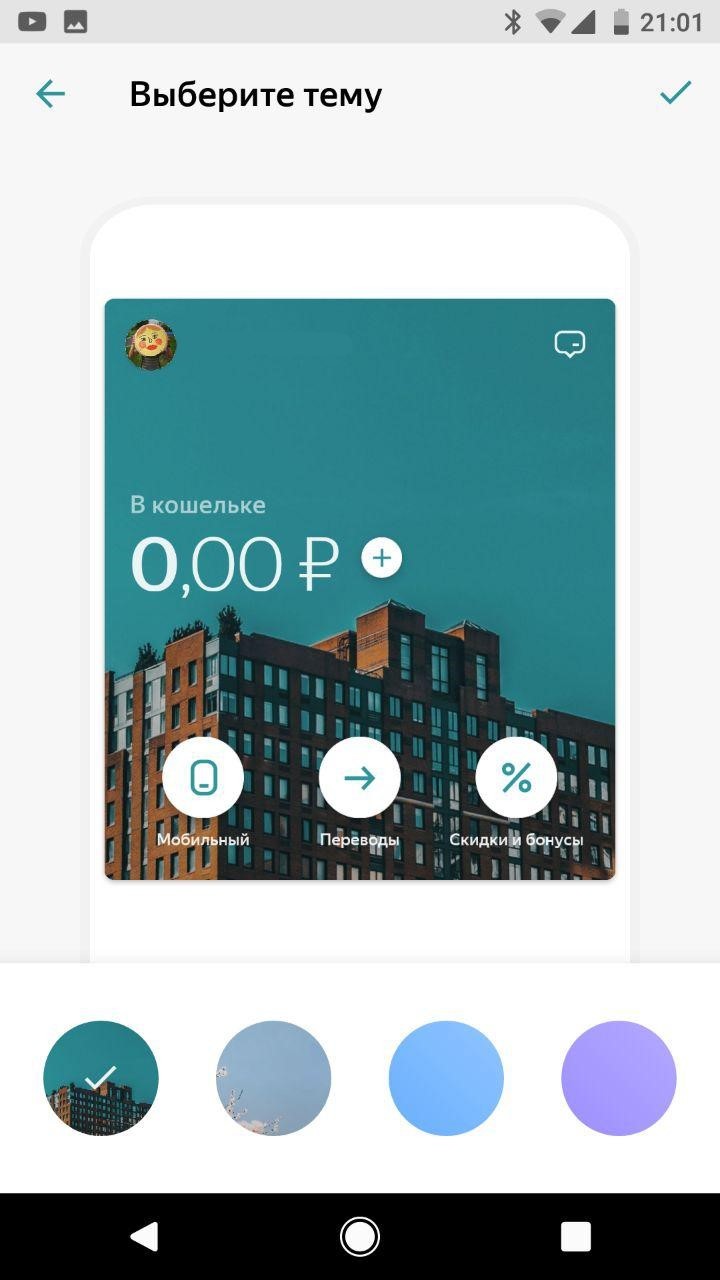Screen dimensions: 720x1280
Task: Go back from the theme selection screen
Action: (x=50, y=94)
